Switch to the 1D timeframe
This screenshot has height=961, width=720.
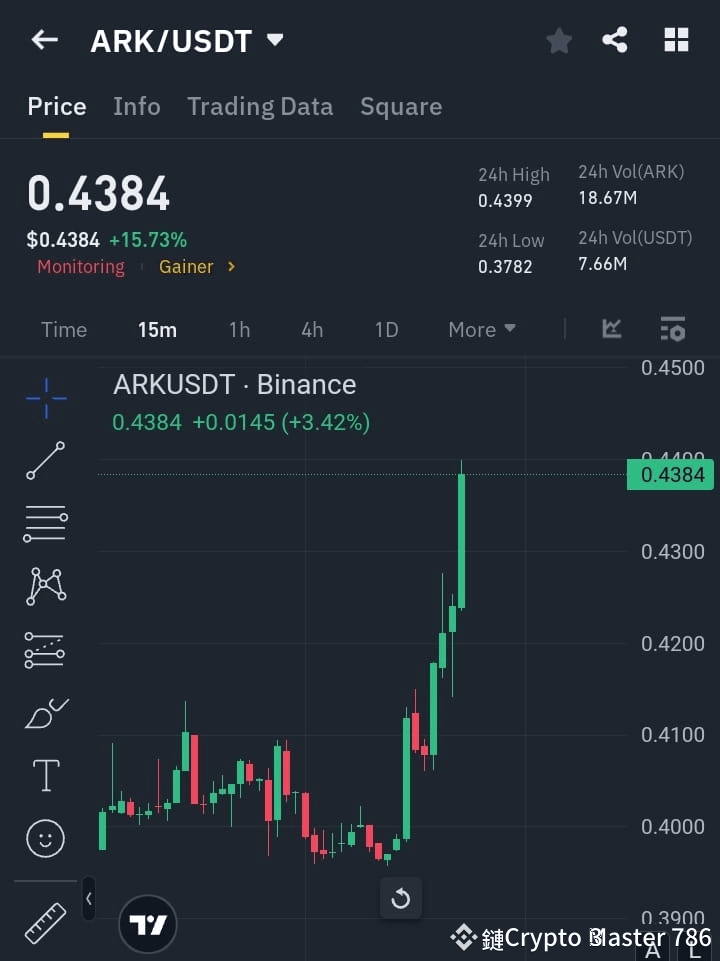pyautogui.click(x=386, y=329)
